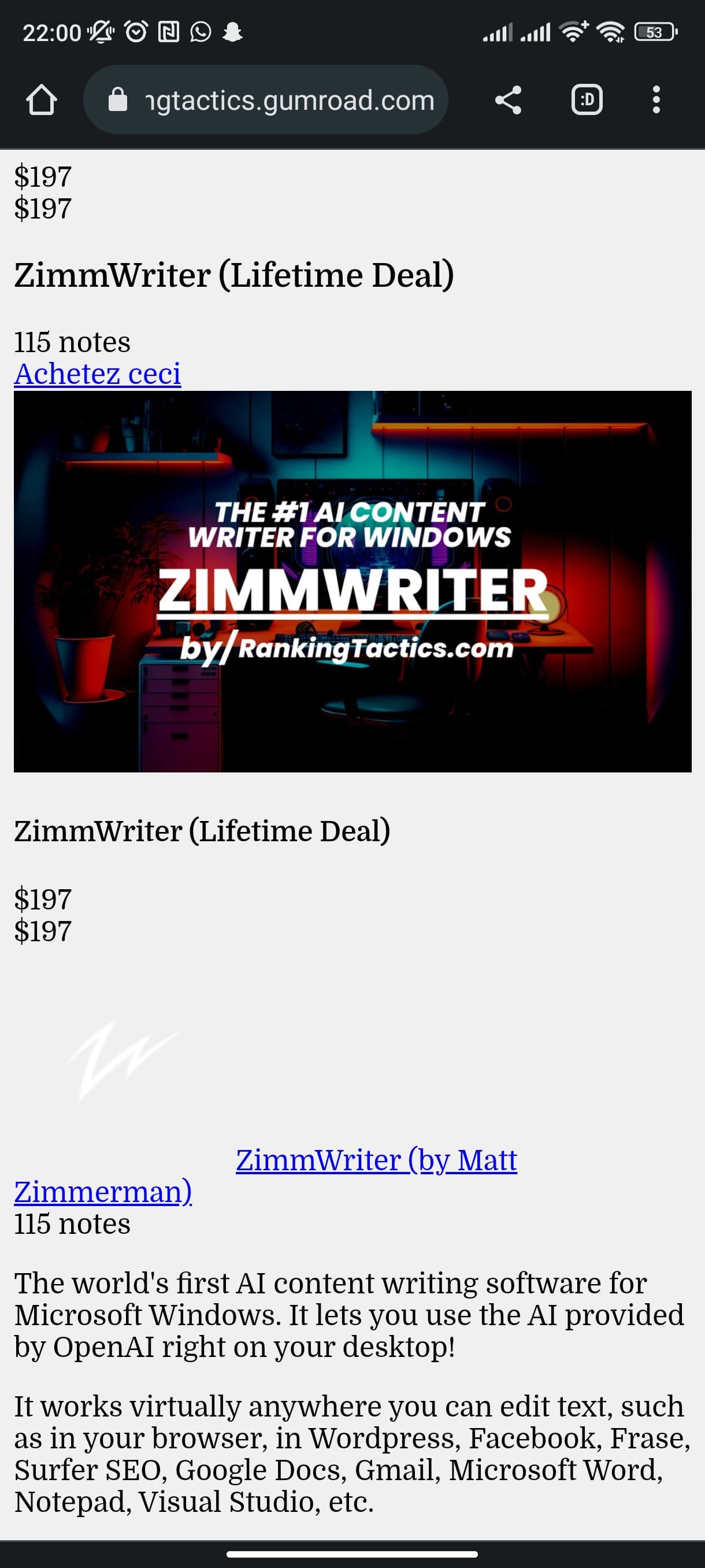Viewport: 705px width, 1568px height.
Task: Go to the browser home page
Action: (42, 100)
